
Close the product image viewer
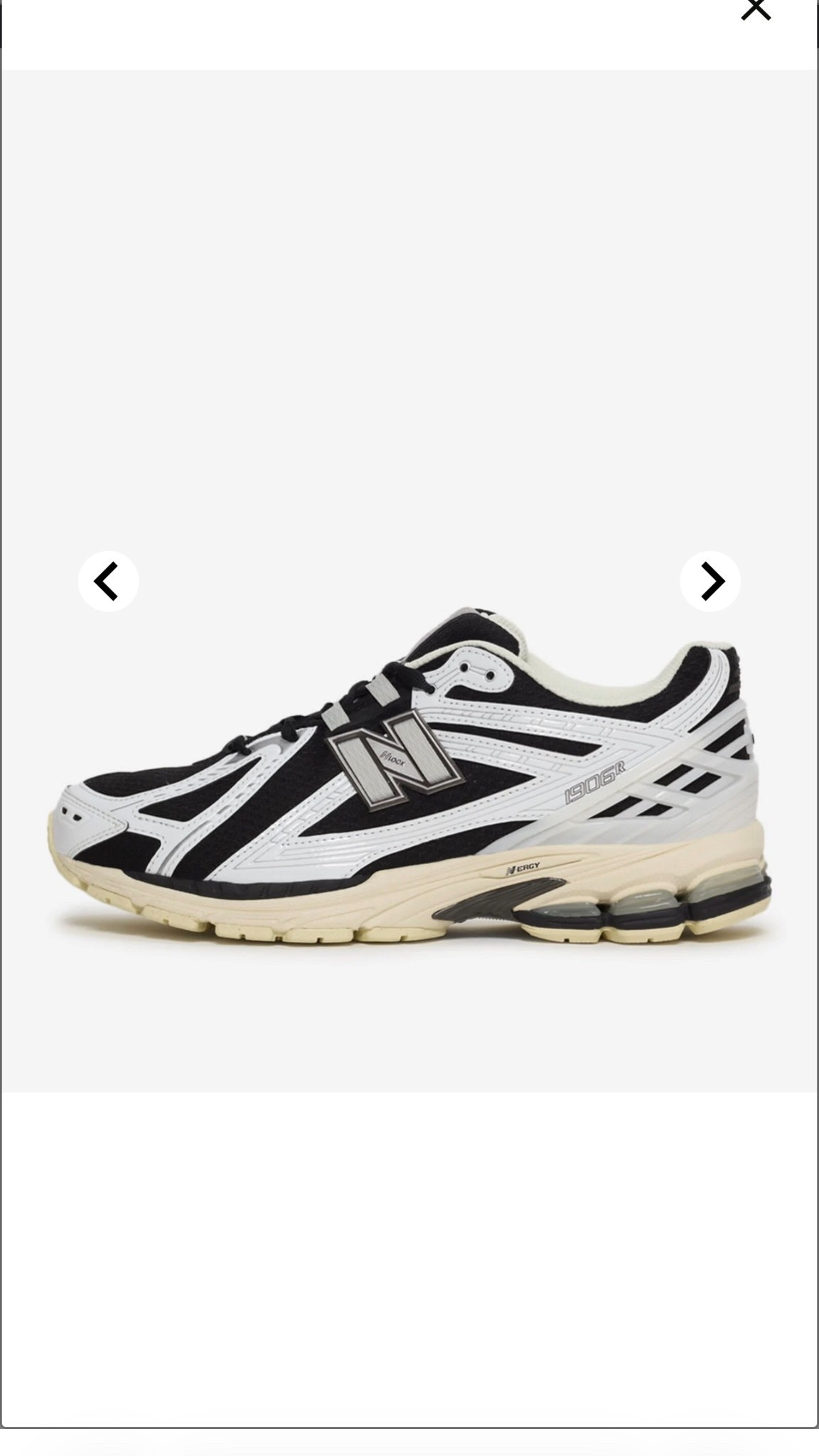coord(755,10)
